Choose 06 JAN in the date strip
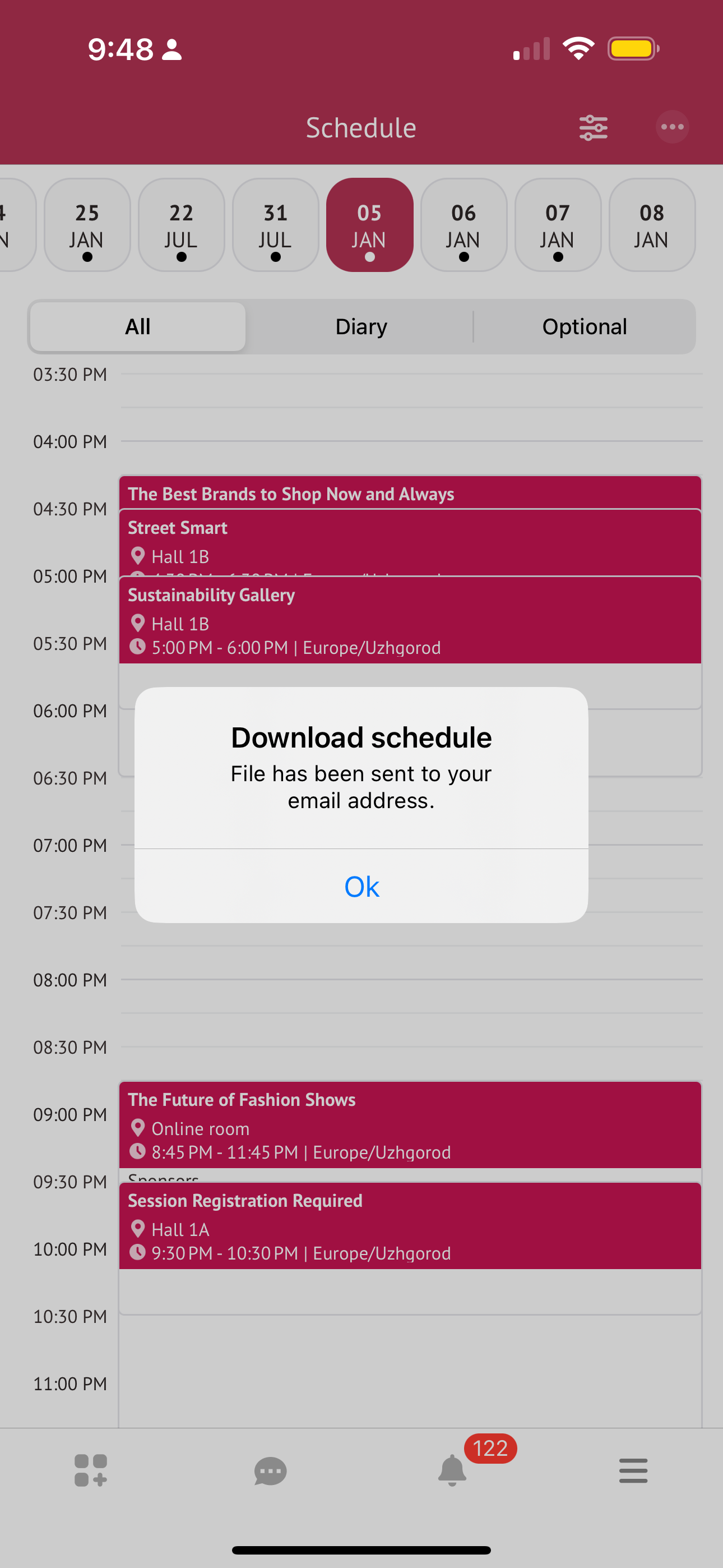Screen dimensions: 723x1568 coord(464,225)
